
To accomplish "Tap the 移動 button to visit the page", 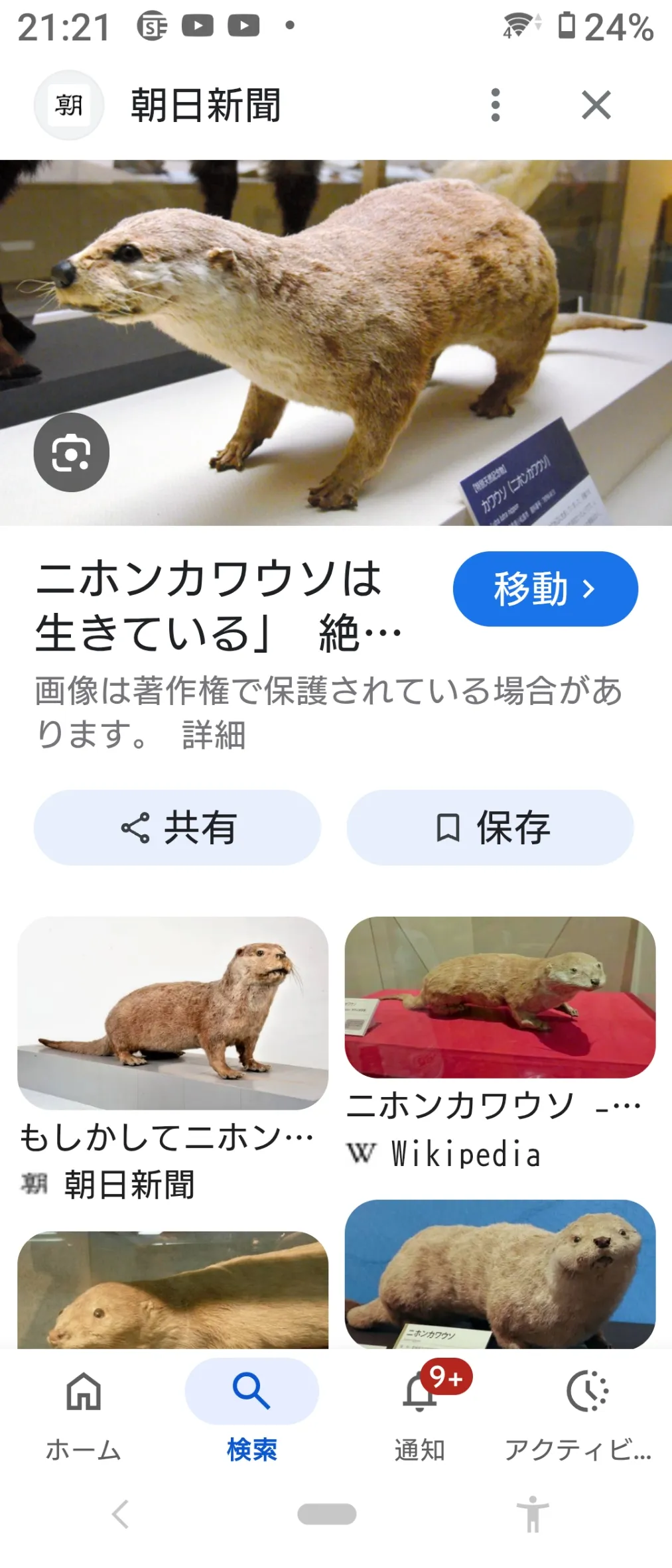I will pos(545,588).
